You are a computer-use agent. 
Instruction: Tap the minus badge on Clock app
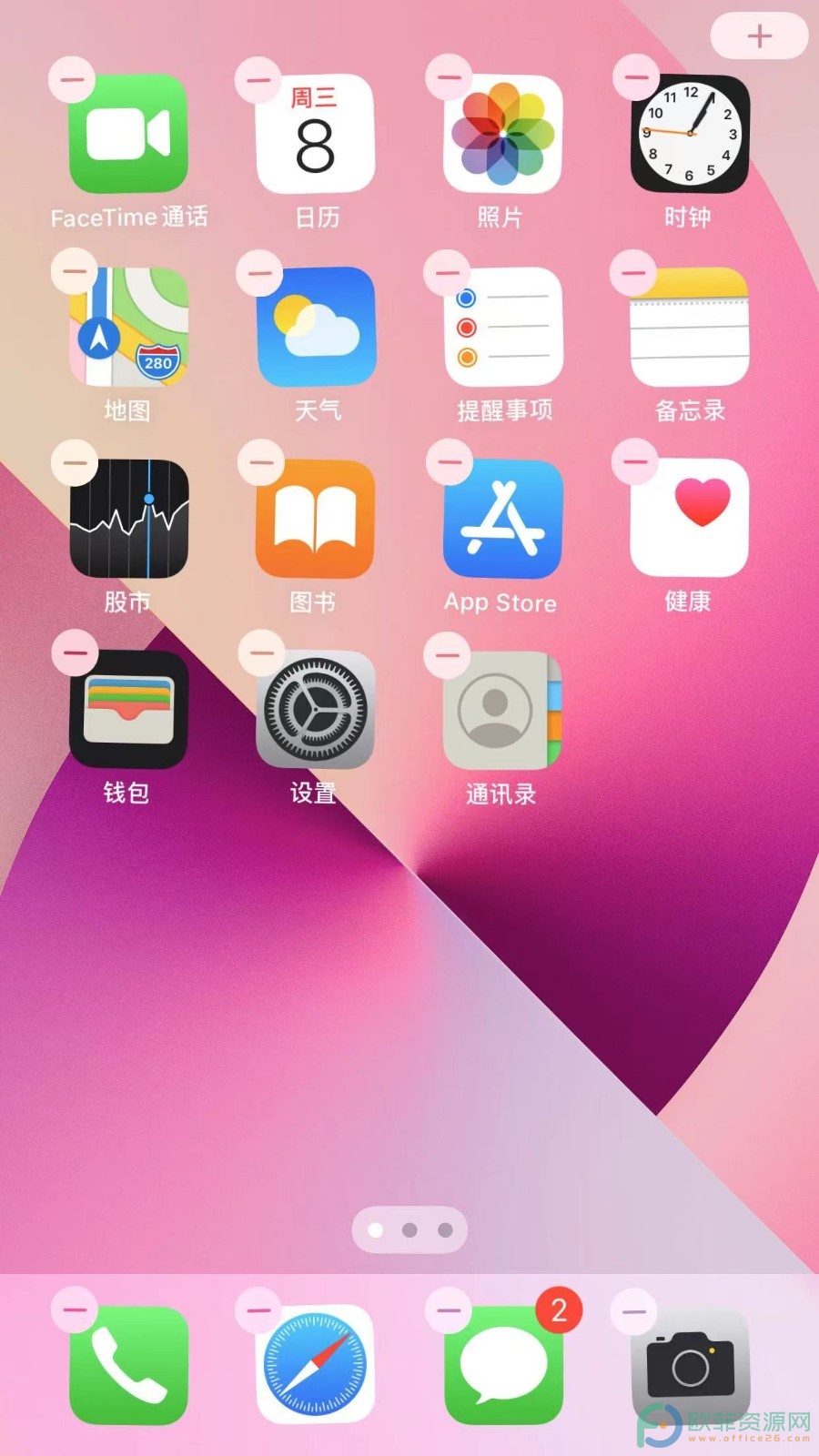pyautogui.click(x=635, y=78)
